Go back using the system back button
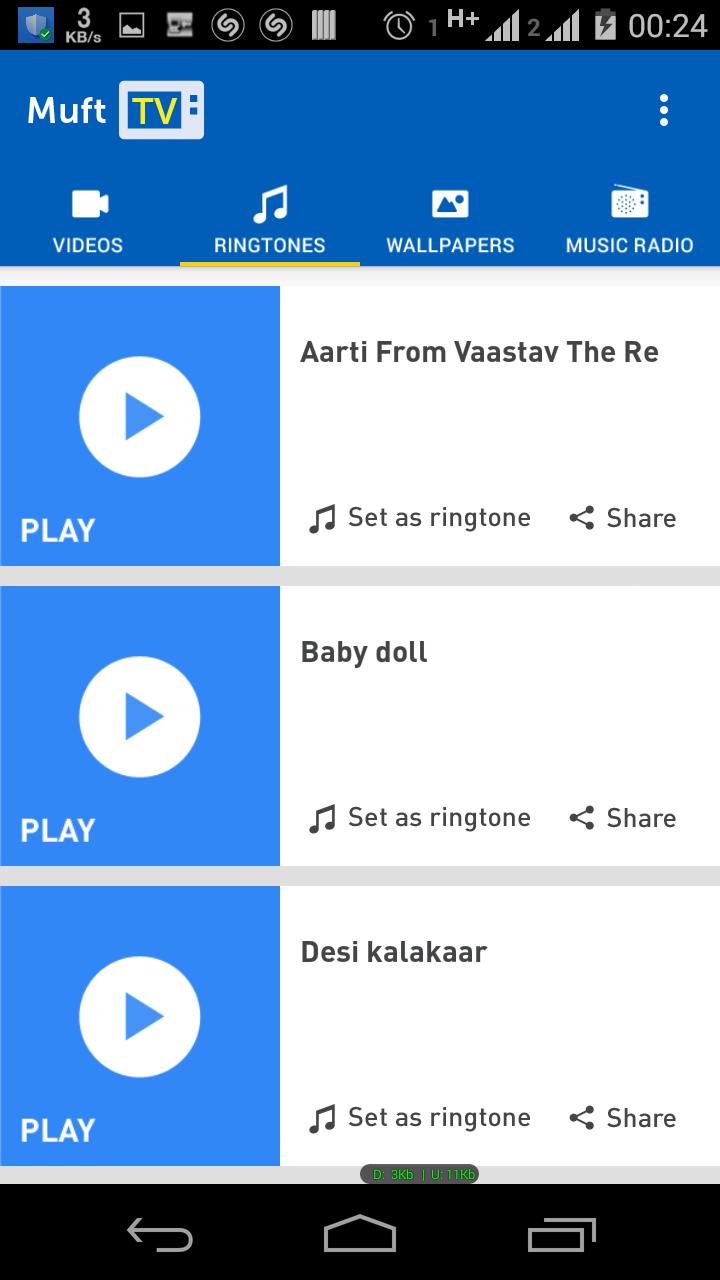Viewport: 720px width, 1280px height. [160, 1234]
